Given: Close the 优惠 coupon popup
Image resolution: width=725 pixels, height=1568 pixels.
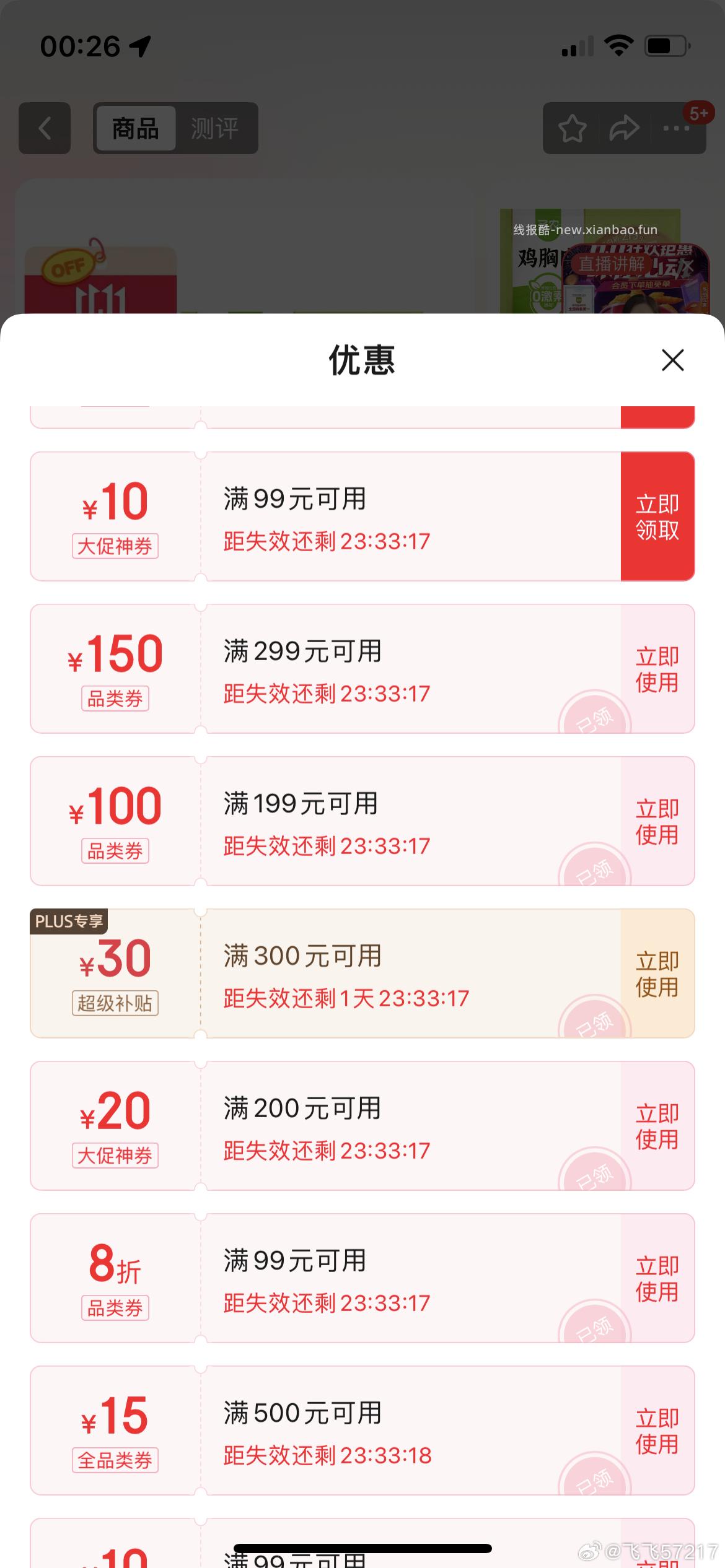Looking at the screenshot, I should tap(673, 361).
